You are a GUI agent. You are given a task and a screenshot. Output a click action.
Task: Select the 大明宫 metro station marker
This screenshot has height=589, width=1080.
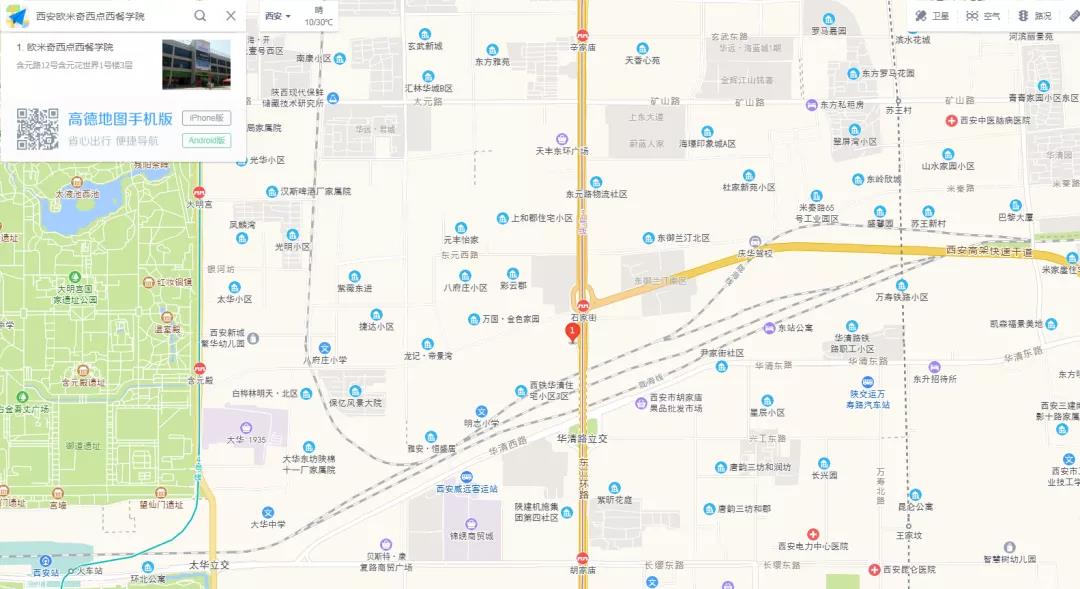coord(199,191)
